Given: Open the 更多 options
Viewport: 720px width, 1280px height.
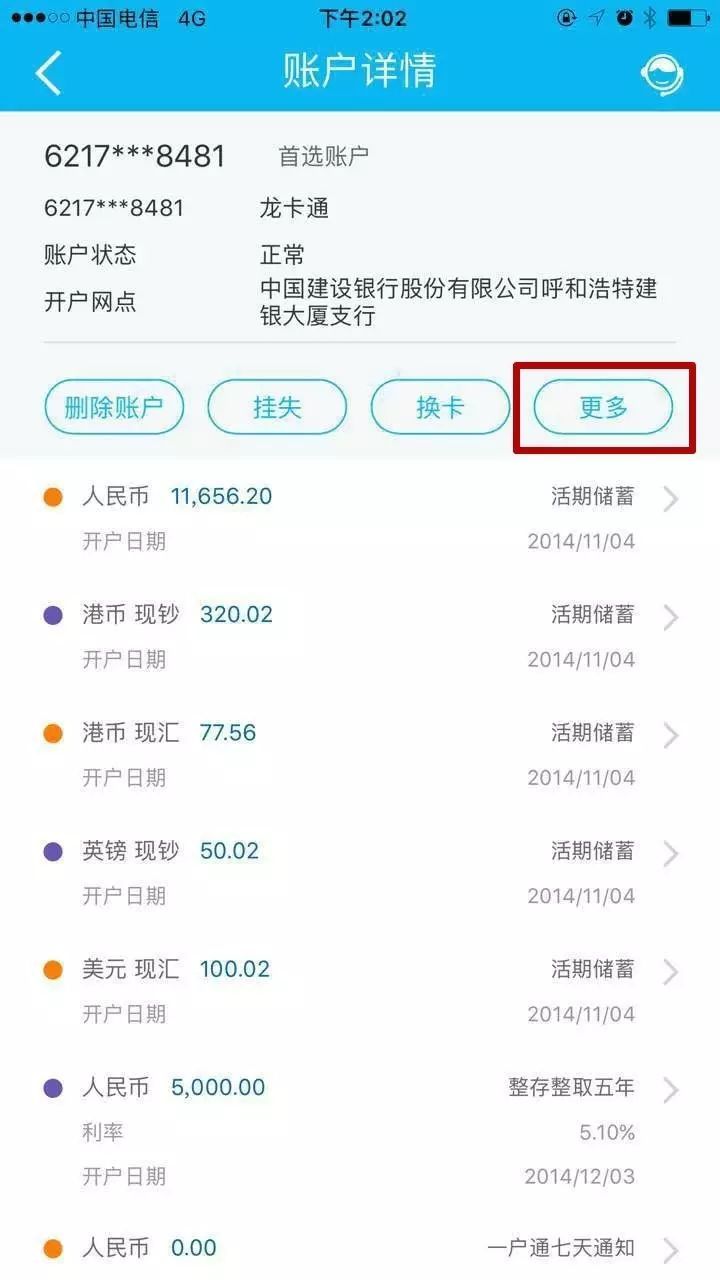Looking at the screenshot, I should 603,408.
